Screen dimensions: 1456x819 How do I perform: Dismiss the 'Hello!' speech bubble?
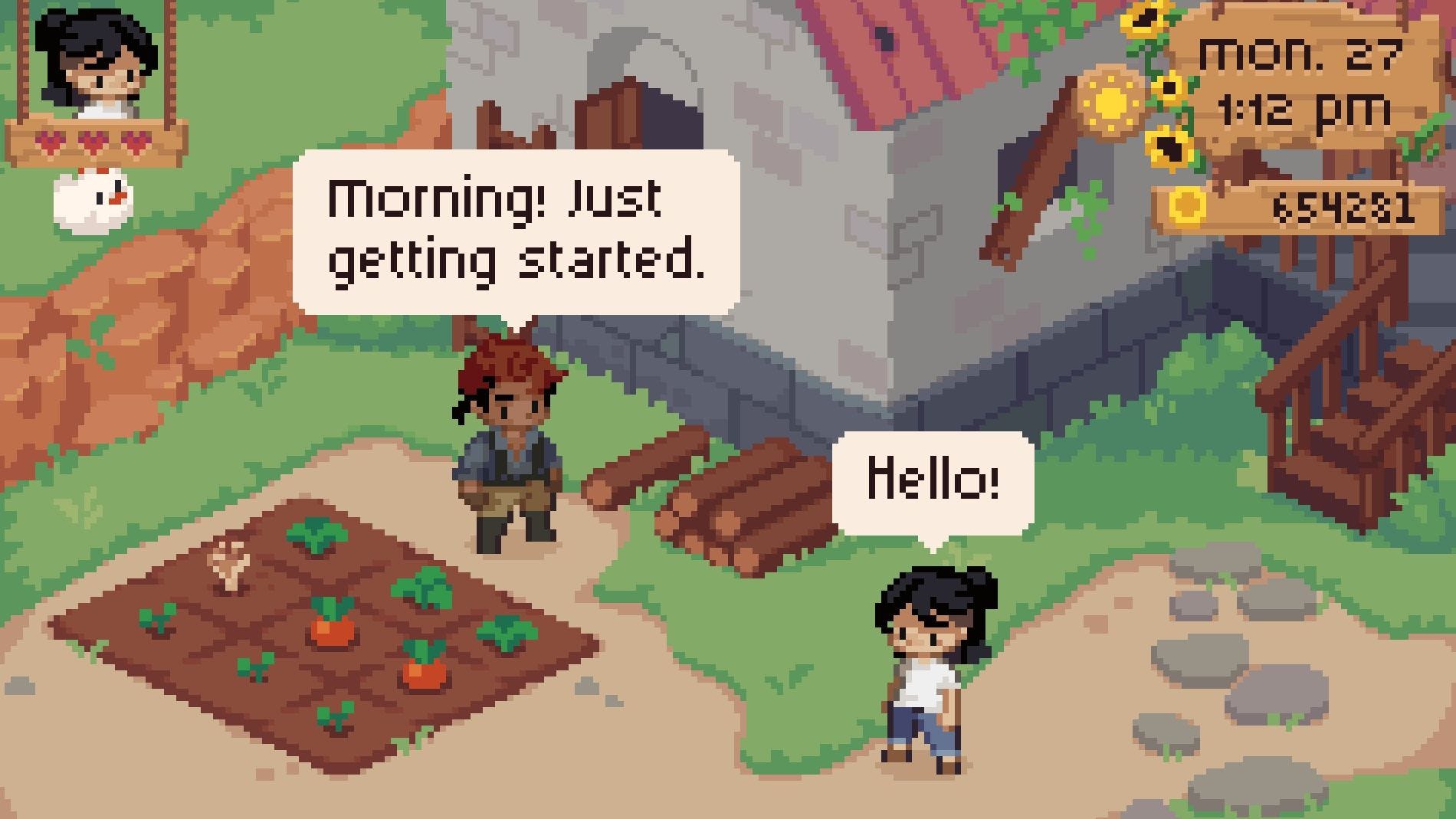[x=933, y=480]
